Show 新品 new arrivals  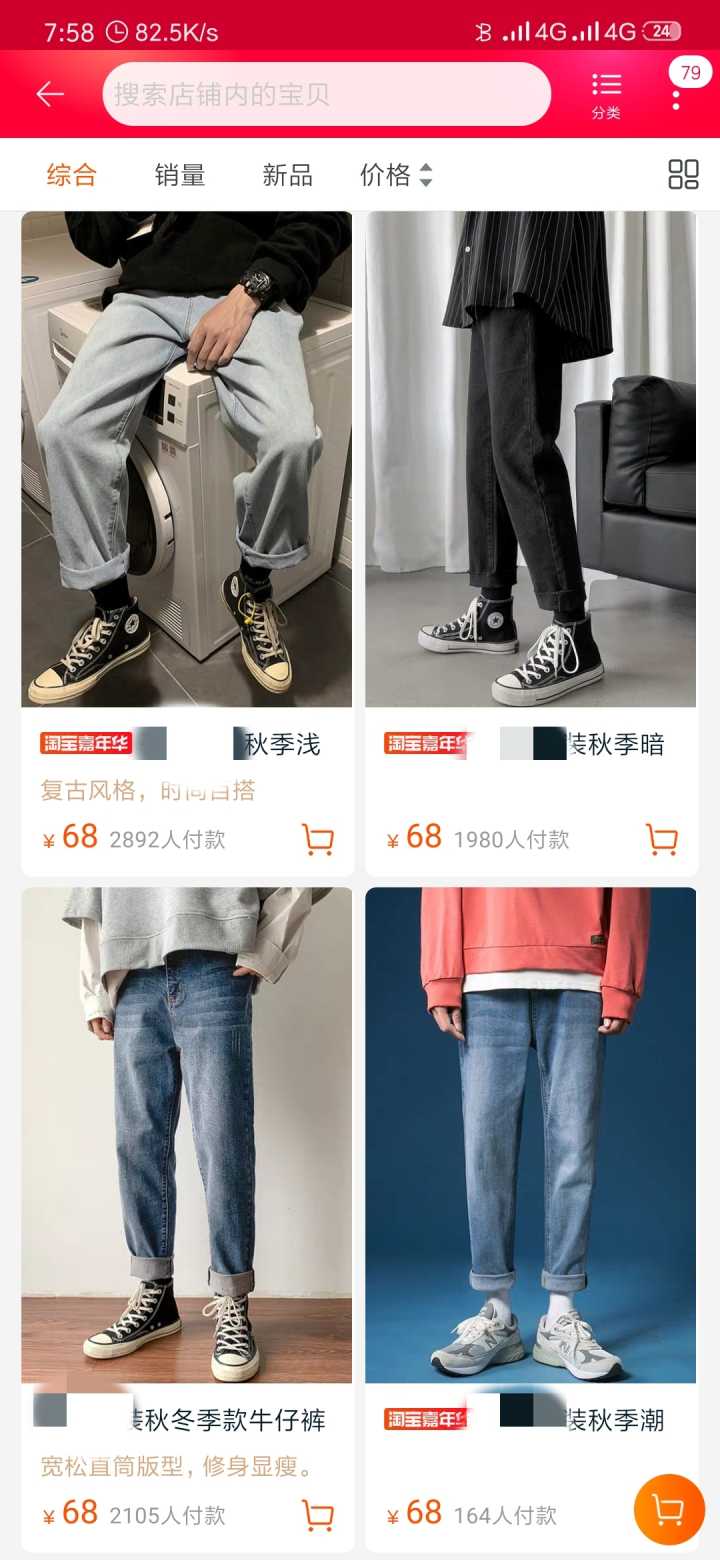[288, 176]
